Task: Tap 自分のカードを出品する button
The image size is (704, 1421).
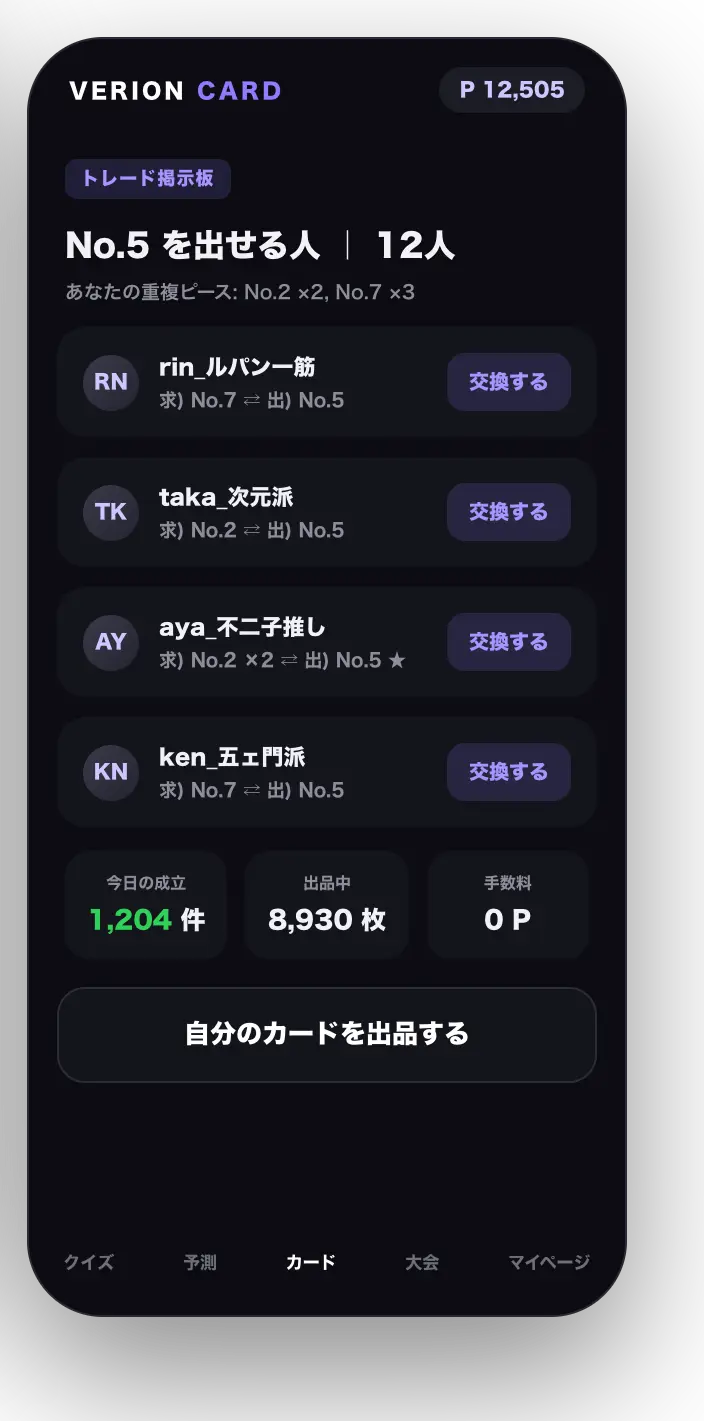Action: [x=327, y=1034]
